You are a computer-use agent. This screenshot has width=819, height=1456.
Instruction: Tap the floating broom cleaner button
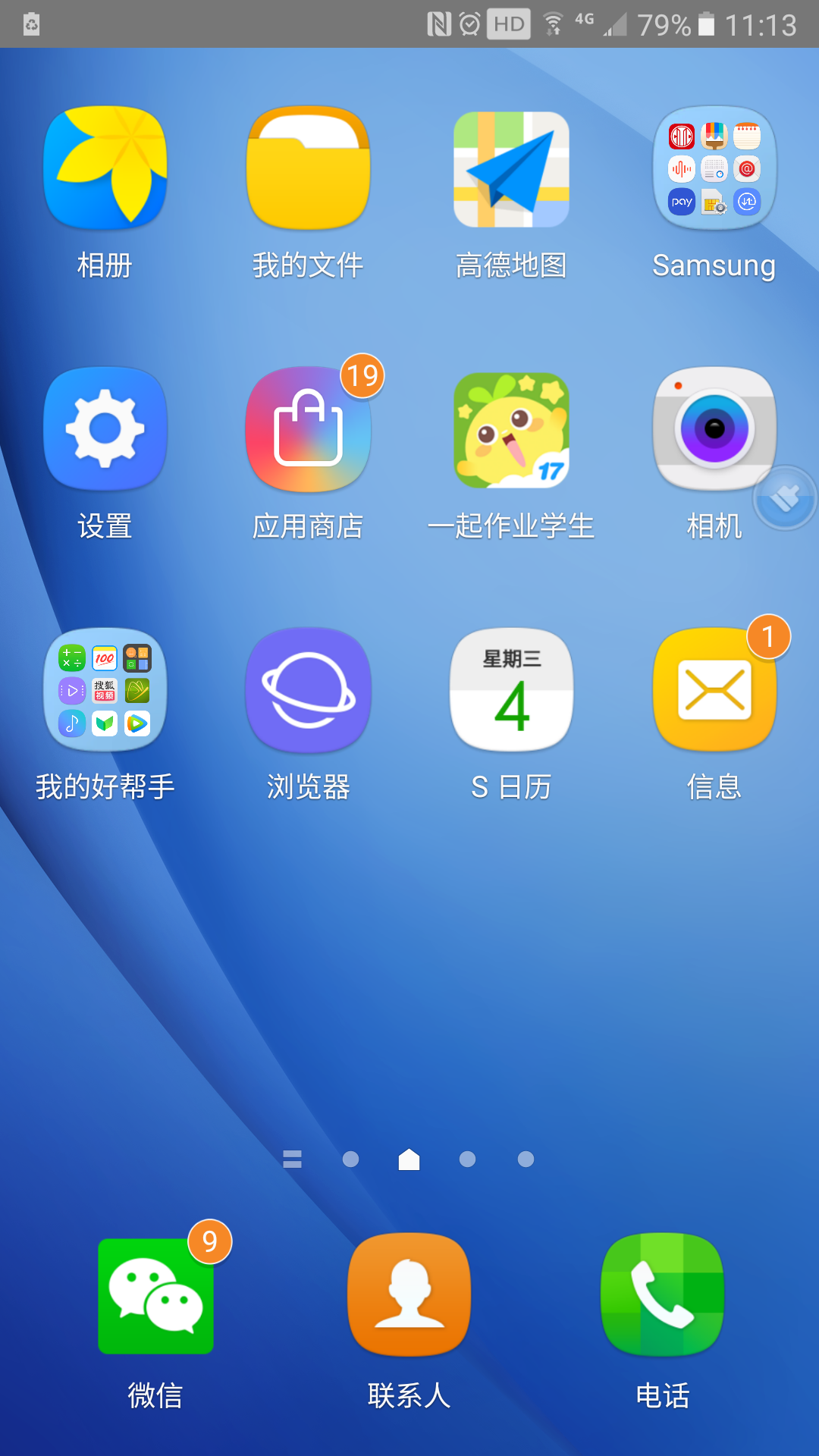[x=785, y=498]
